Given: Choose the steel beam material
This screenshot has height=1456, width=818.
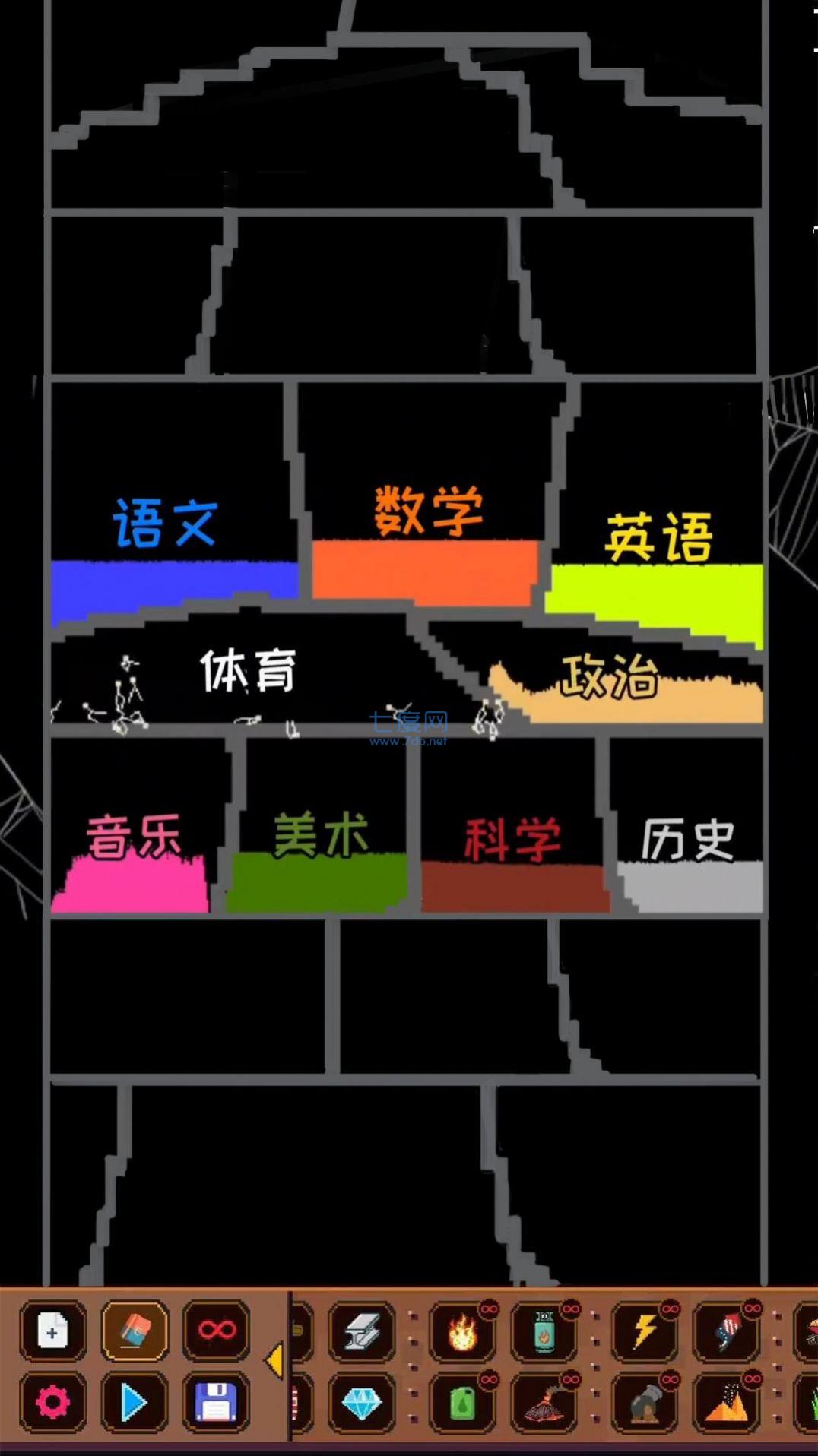Looking at the screenshot, I should [x=362, y=1331].
